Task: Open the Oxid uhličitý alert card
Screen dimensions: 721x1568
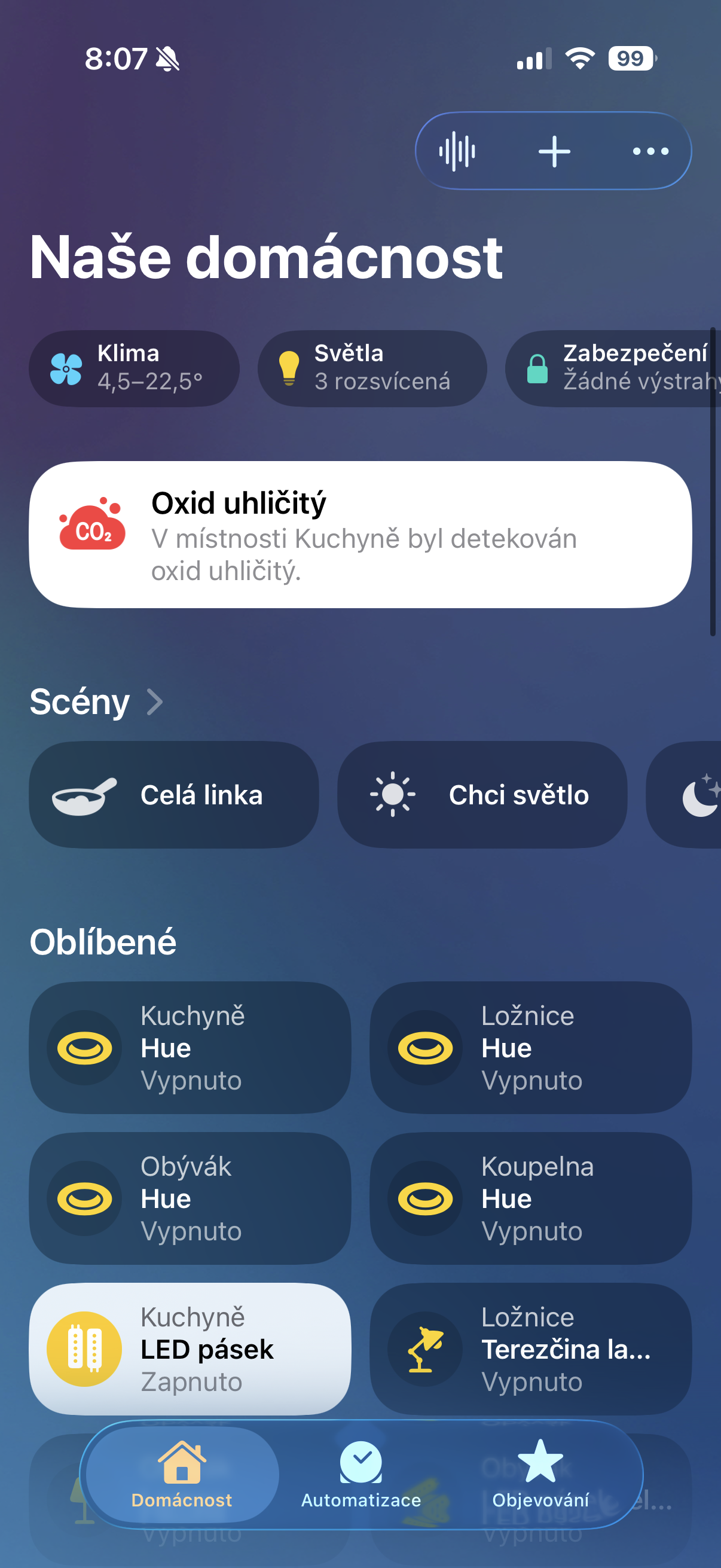Action: tap(360, 535)
